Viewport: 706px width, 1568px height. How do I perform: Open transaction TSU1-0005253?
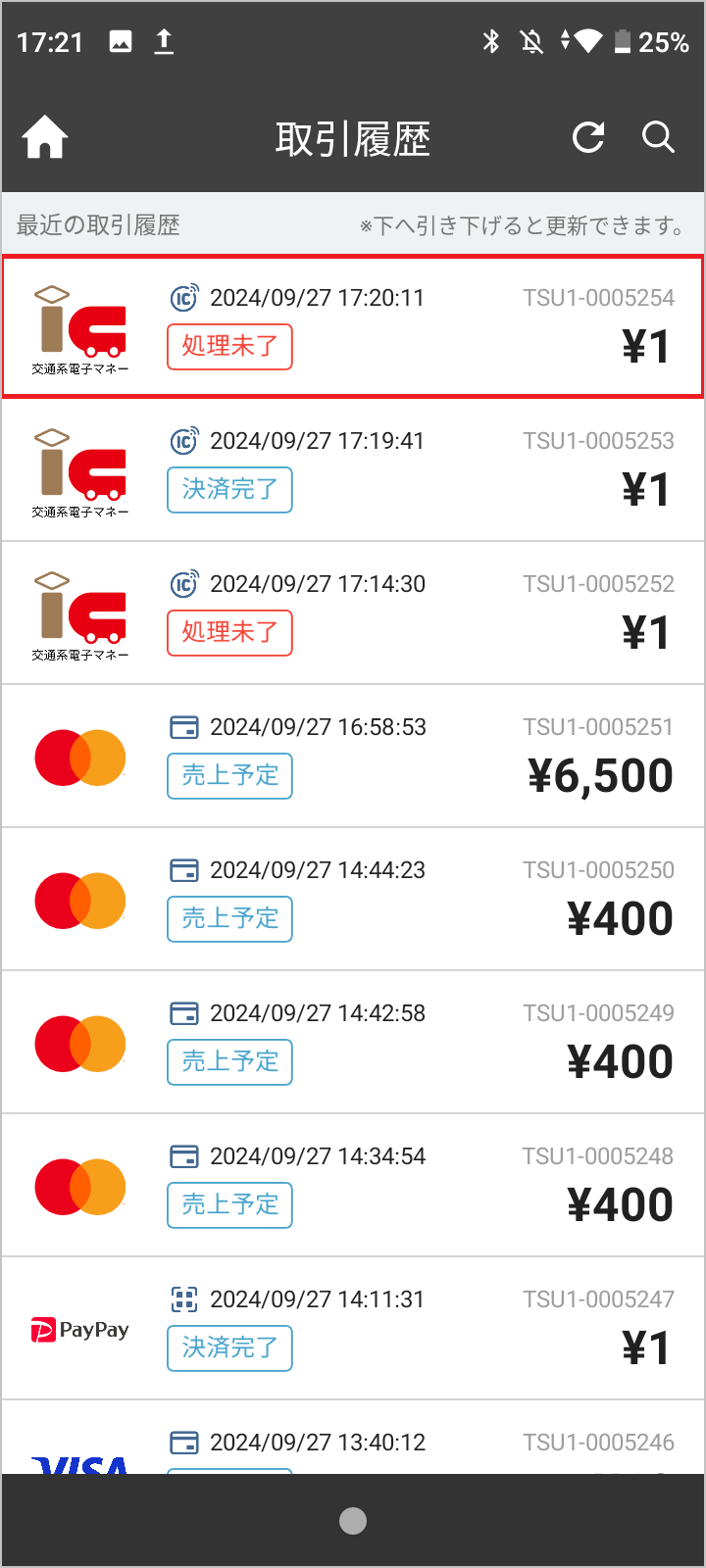pos(353,469)
